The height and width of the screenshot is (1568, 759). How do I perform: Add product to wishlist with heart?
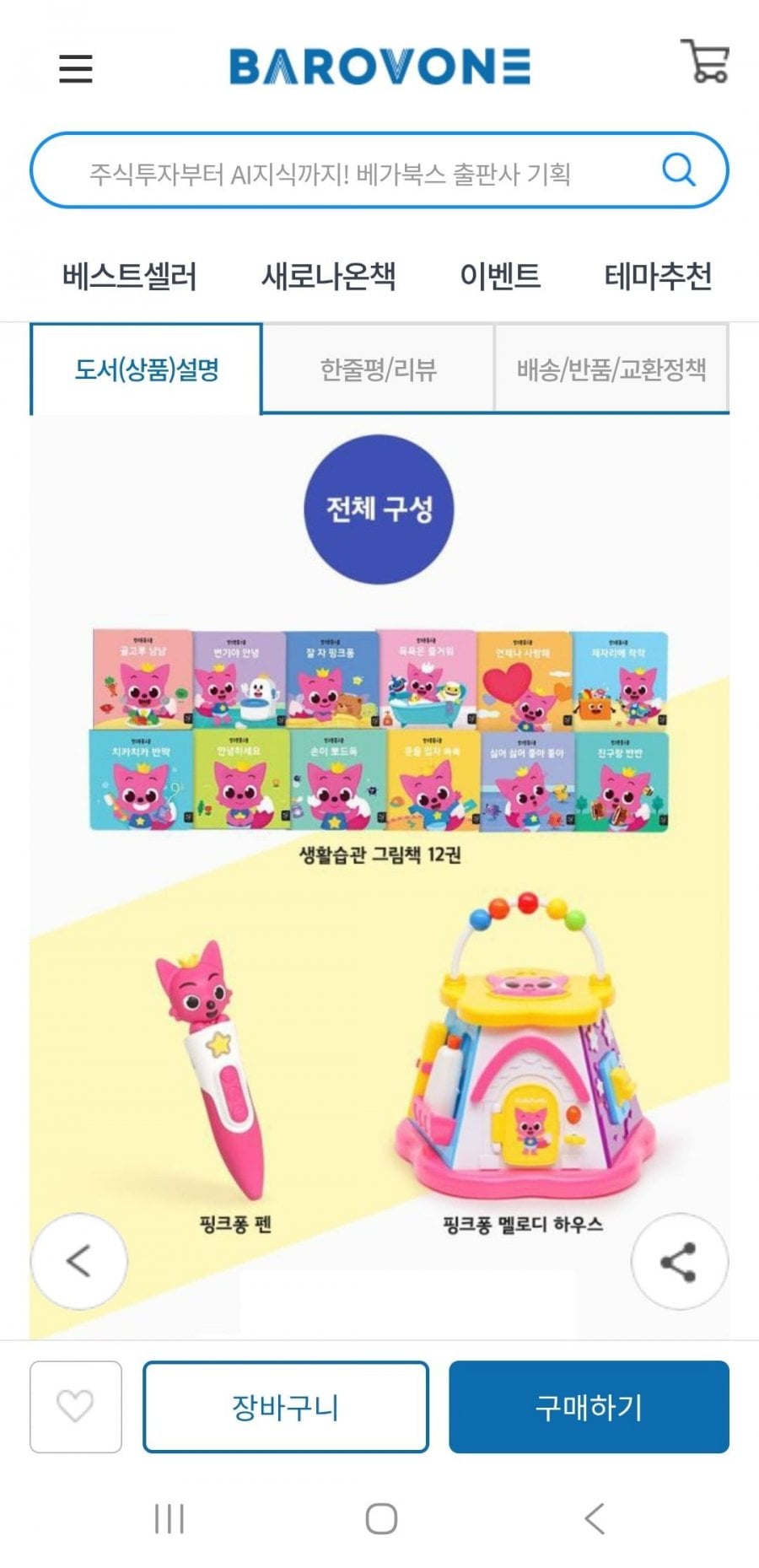pos(75,1406)
